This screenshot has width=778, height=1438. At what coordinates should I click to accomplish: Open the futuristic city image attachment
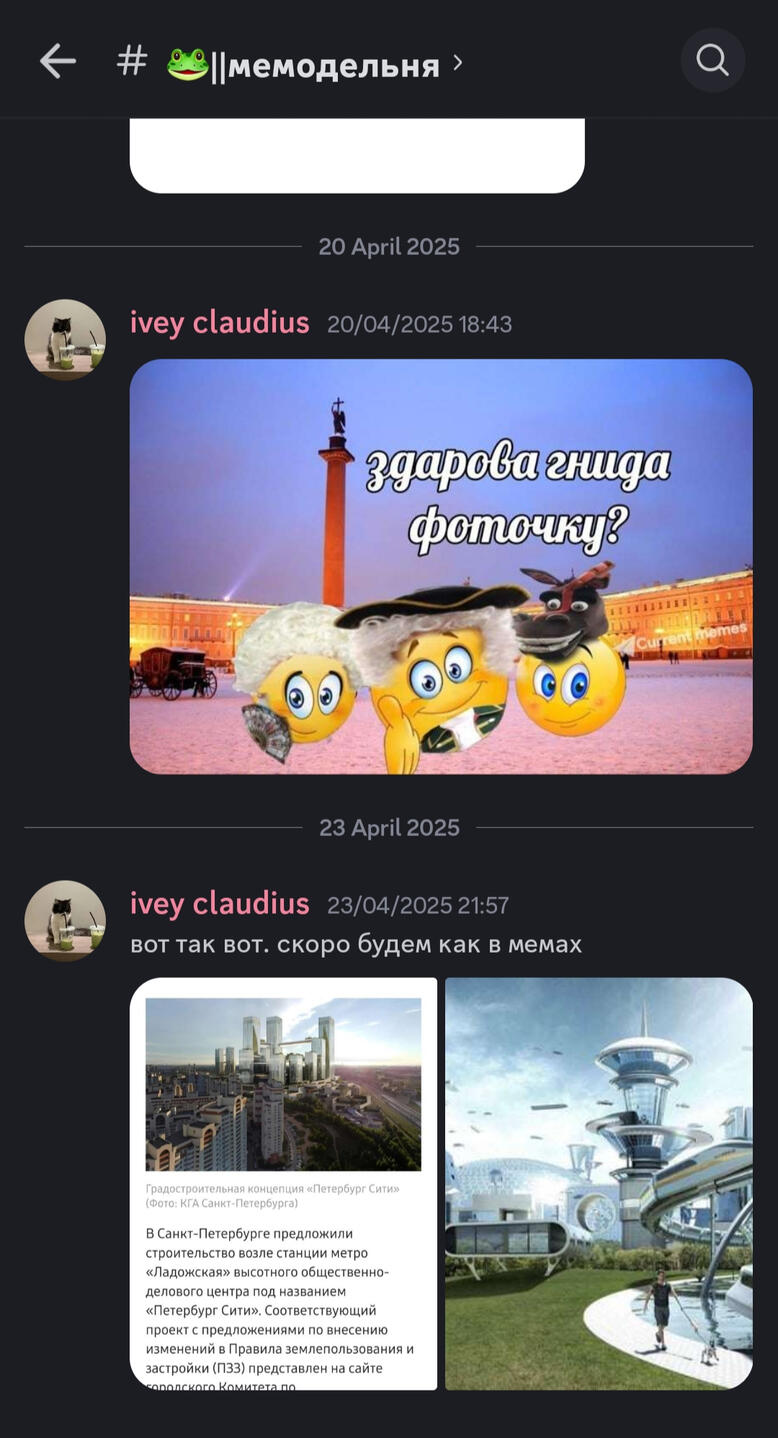pyautogui.click(x=598, y=1183)
